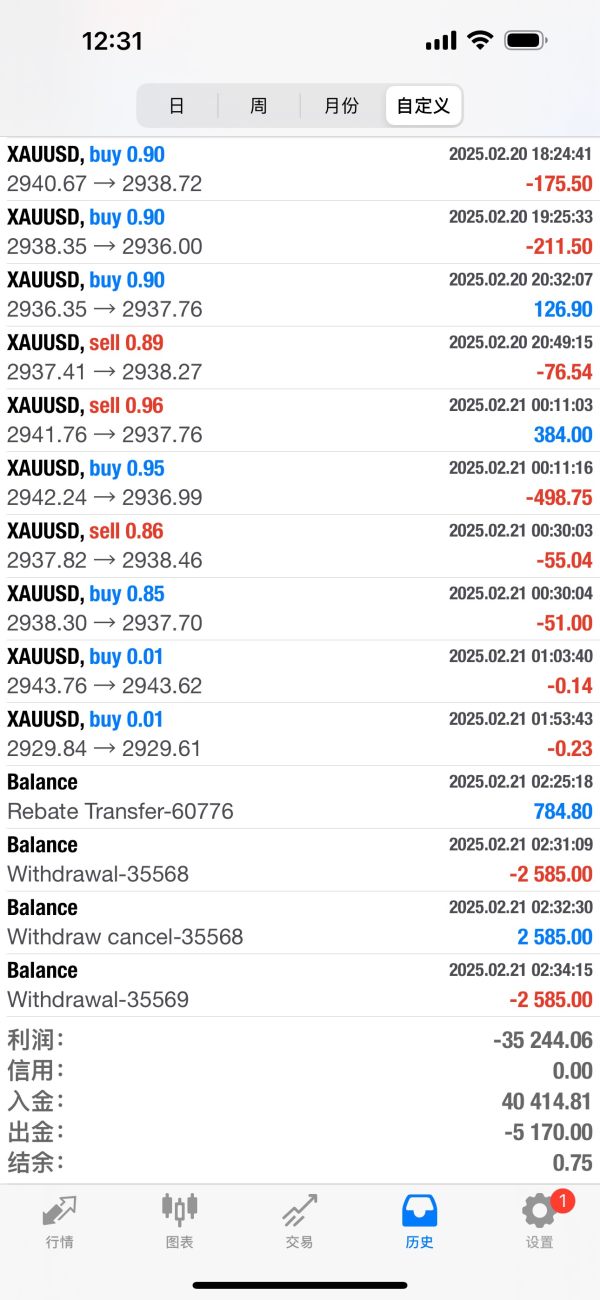View the Withdrawal-35569 balance entry
This screenshot has width=600, height=1300.
[x=300, y=985]
